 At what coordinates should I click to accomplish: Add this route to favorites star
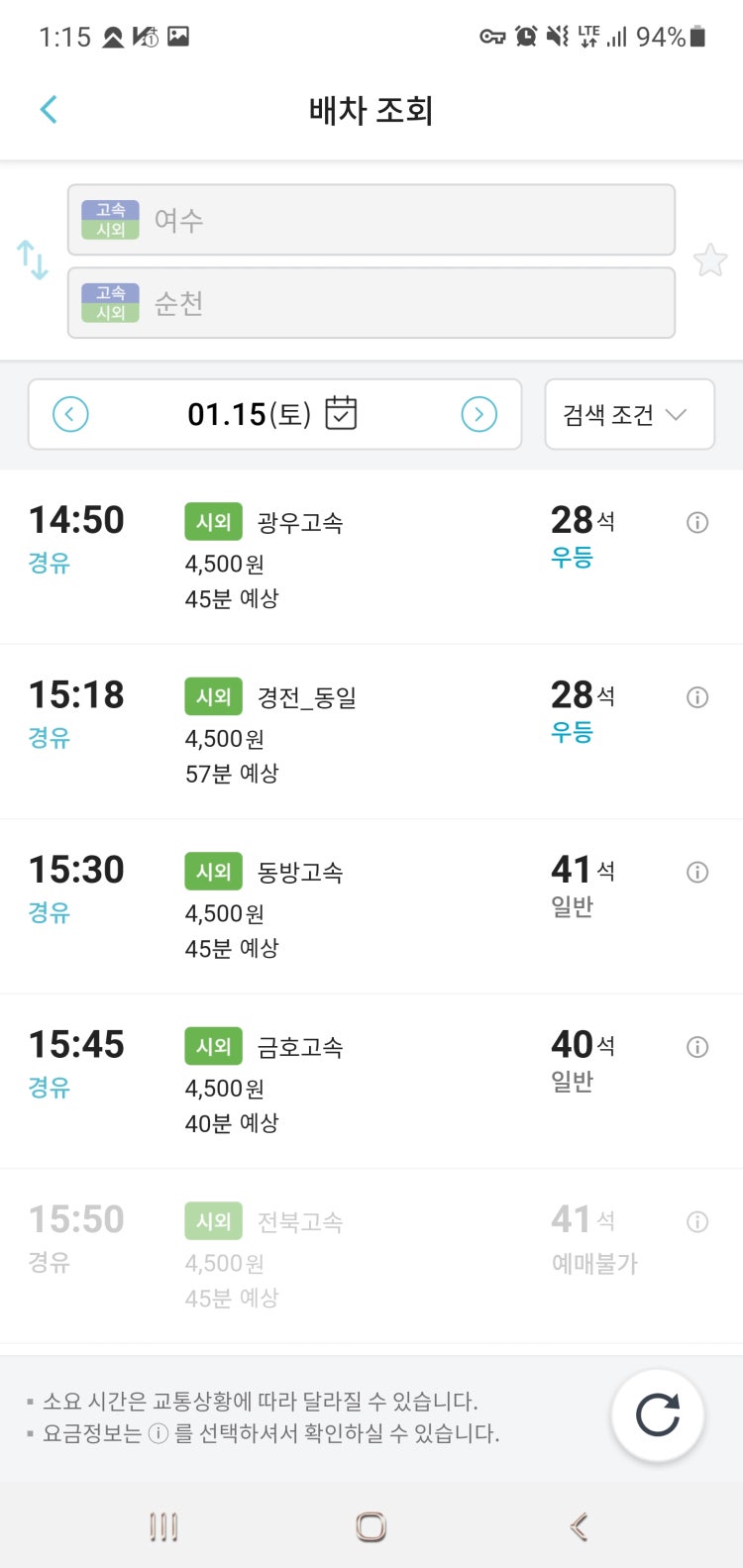pyautogui.click(x=710, y=261)
